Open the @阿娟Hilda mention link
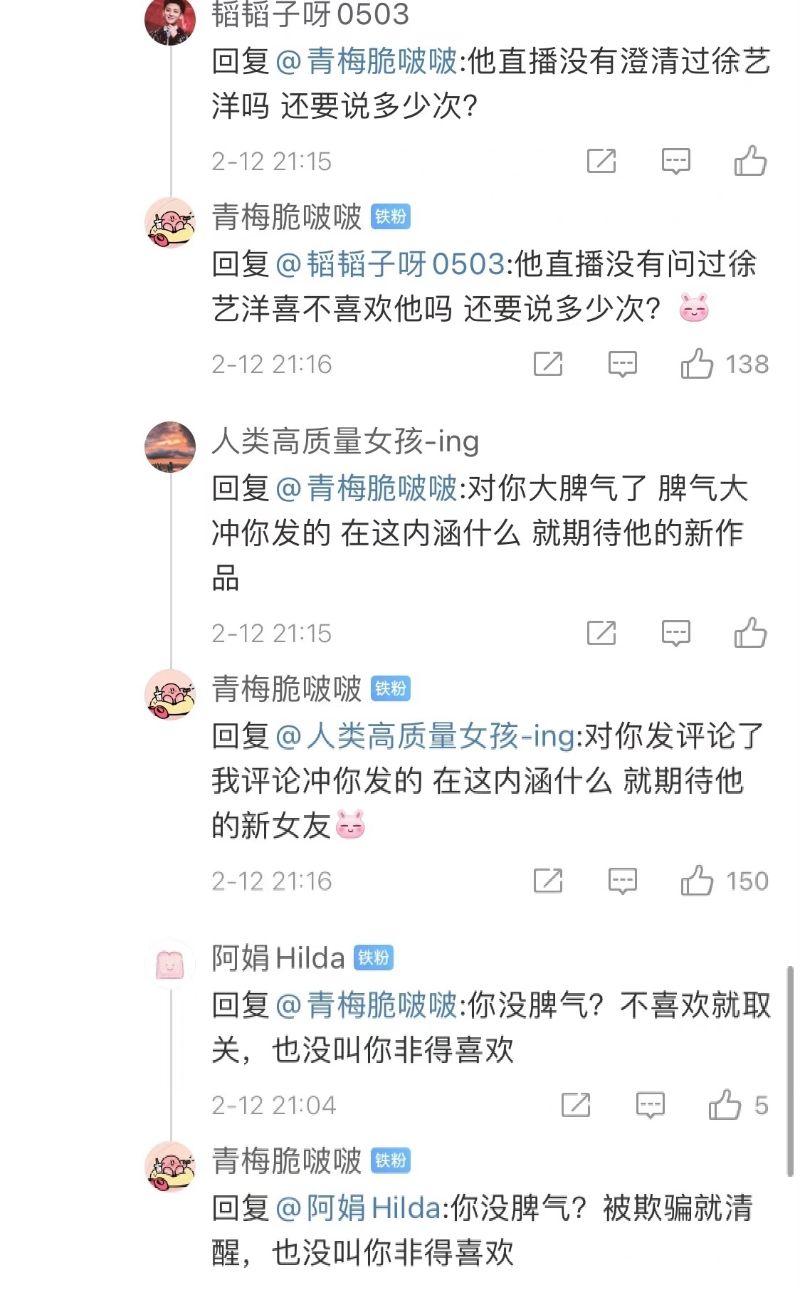800x1290 pixels. pyautogui.click(x=358, y=1208)
